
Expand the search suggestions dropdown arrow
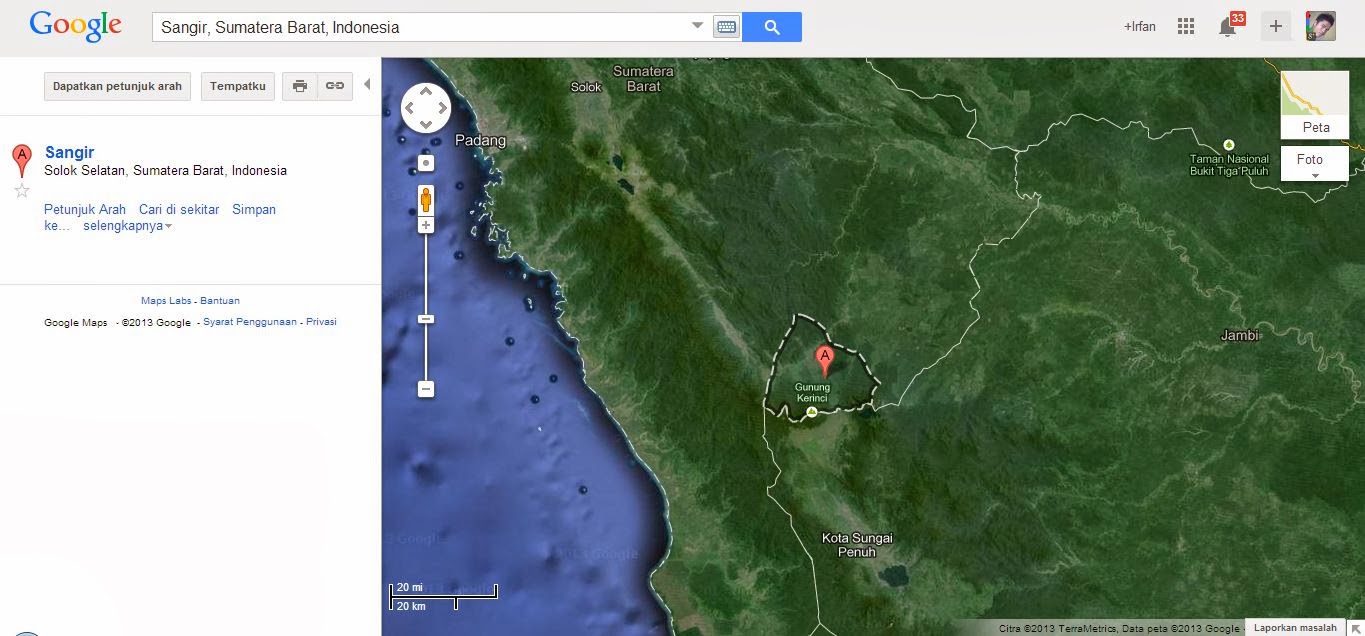coord(698,26)
